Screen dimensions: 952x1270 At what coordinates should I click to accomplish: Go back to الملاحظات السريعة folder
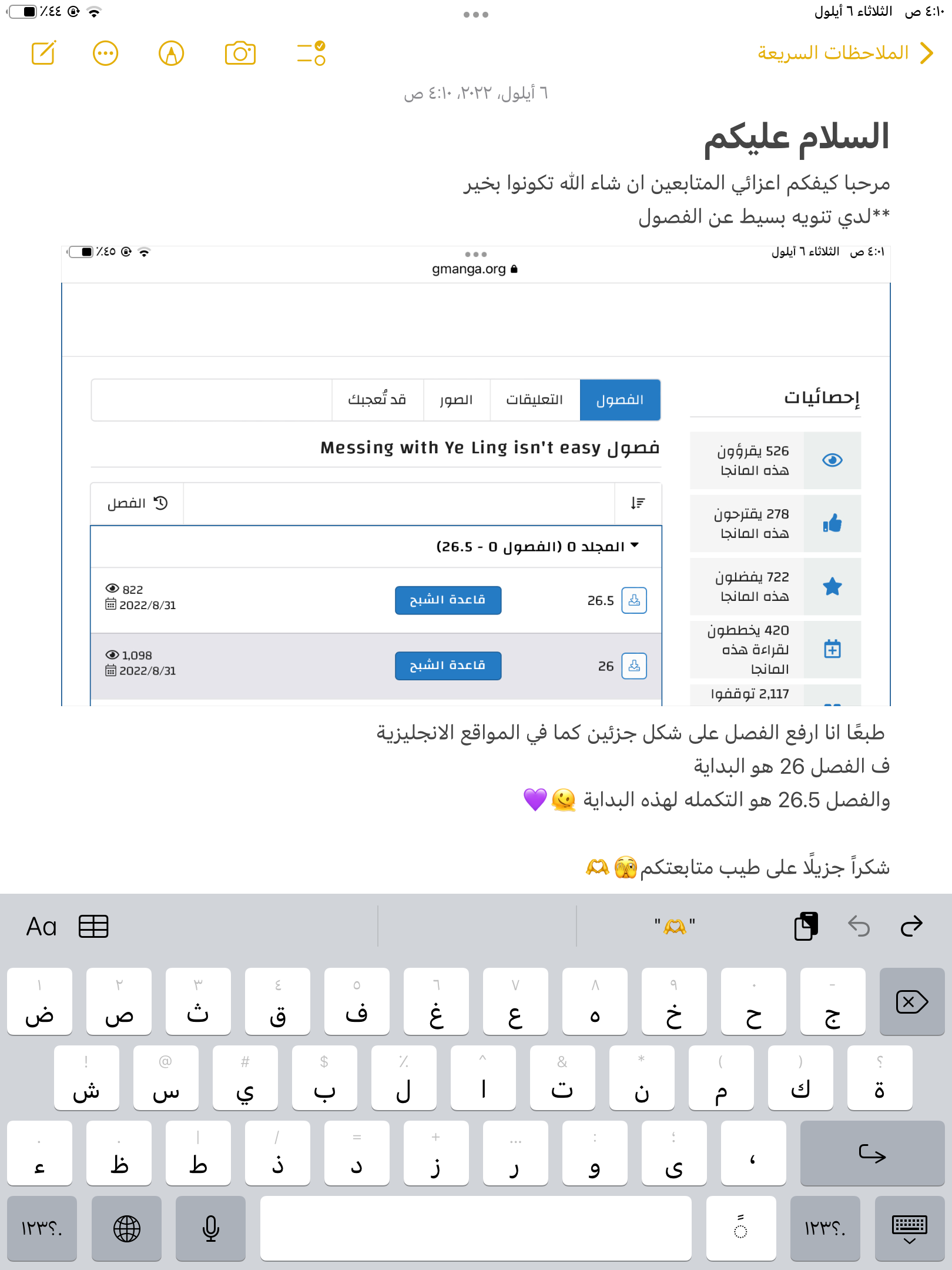845,53
